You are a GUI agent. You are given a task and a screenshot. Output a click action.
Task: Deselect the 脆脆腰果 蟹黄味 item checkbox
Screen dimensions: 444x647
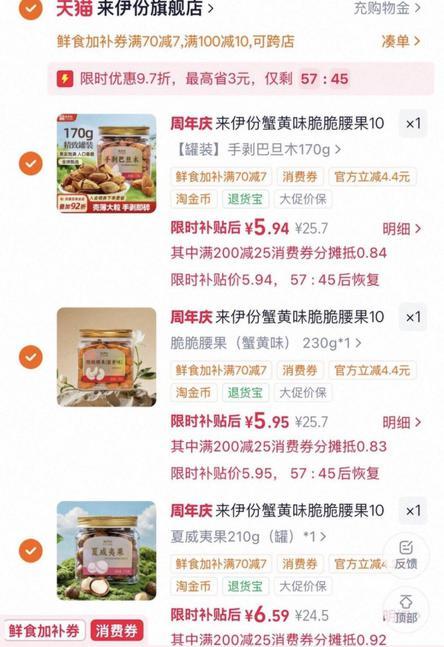click(31, 357)
